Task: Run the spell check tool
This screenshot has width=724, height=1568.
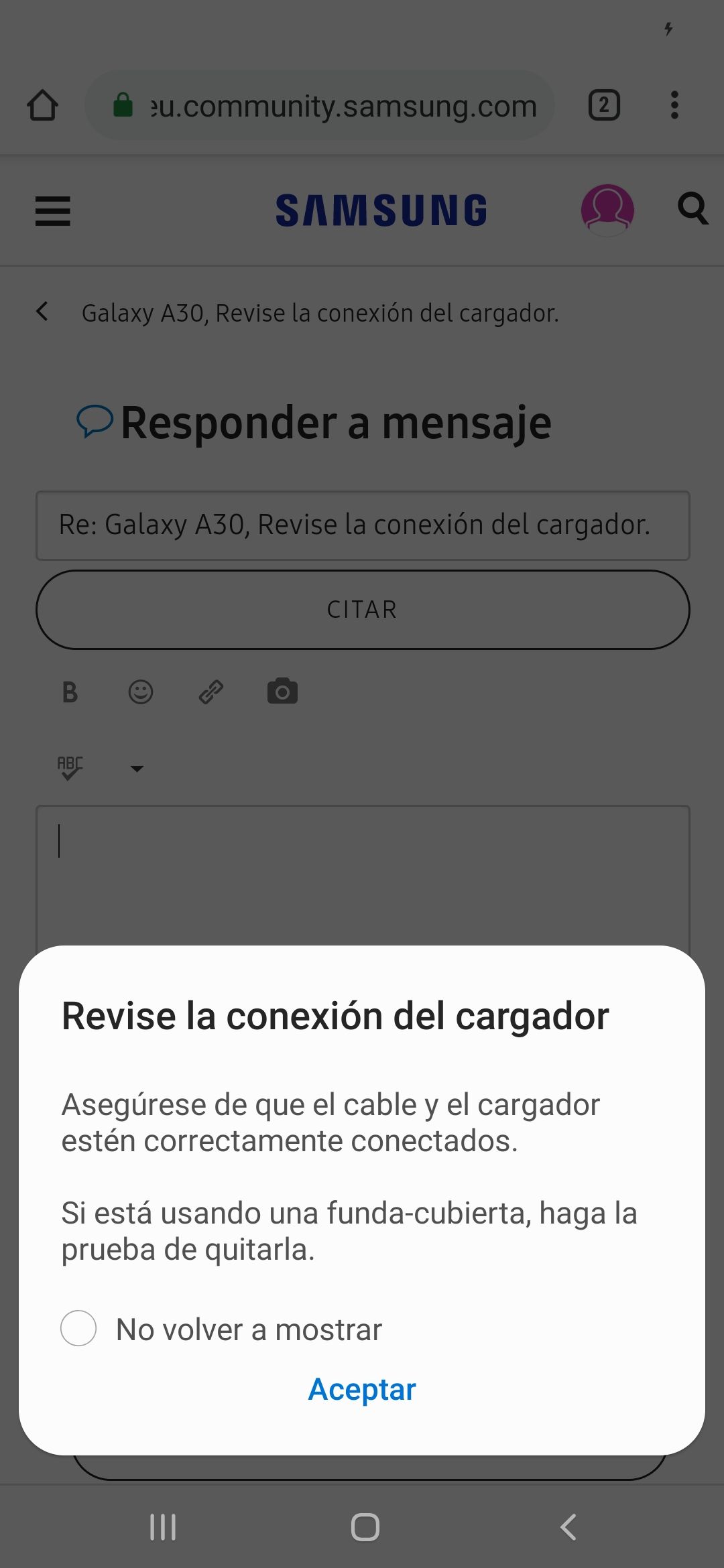Action: pyautogui.click(x=70, y=768)
